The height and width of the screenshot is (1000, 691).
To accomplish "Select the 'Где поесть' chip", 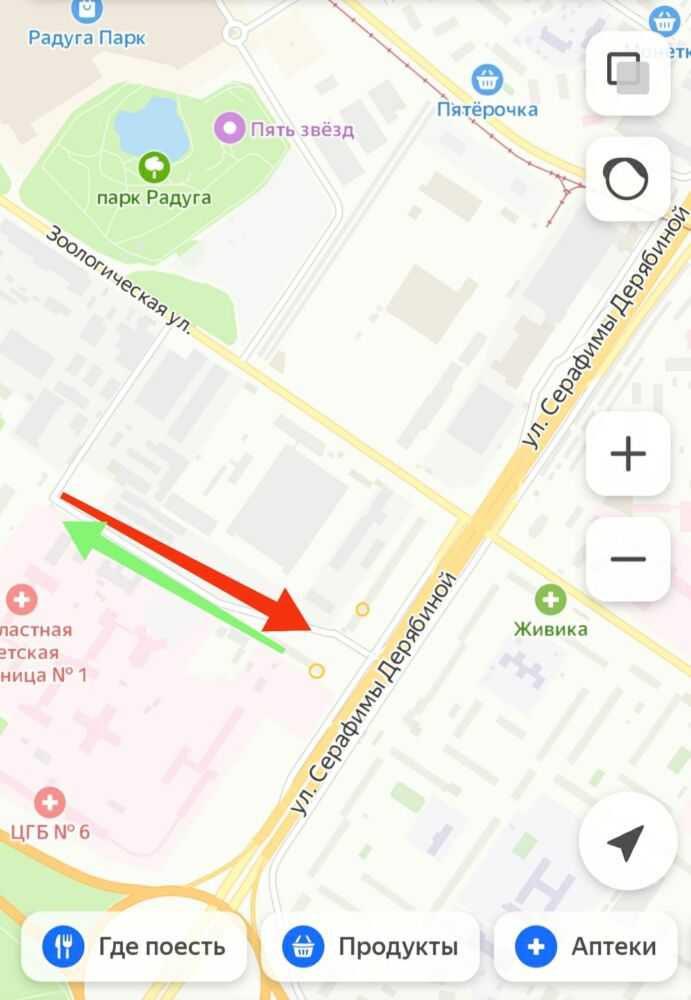I will click(x=134, y=946).
